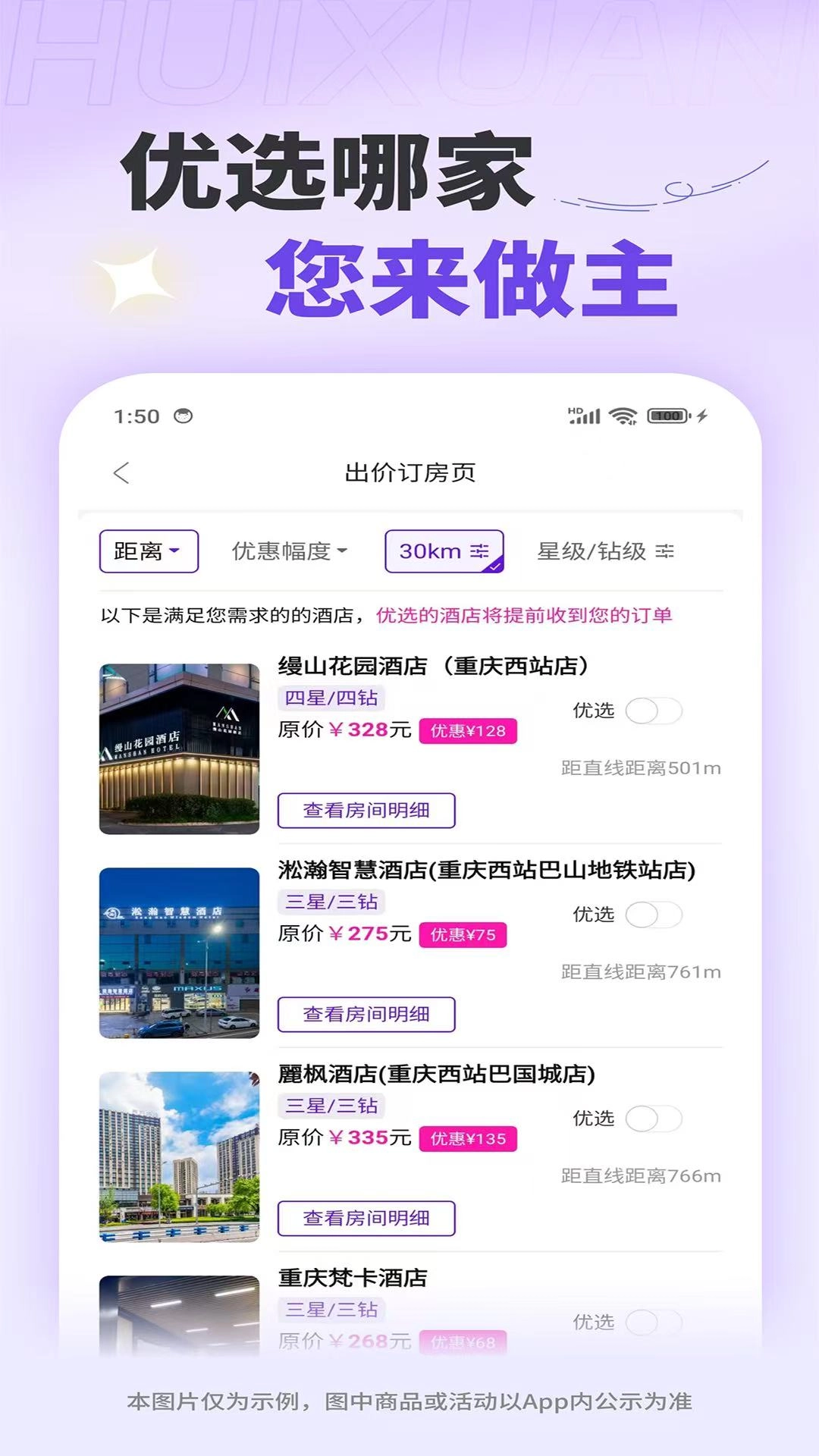Open the 优惠幅度 dropdown
This screenshot has width=819, height=1456.
[x=287, y=551]
